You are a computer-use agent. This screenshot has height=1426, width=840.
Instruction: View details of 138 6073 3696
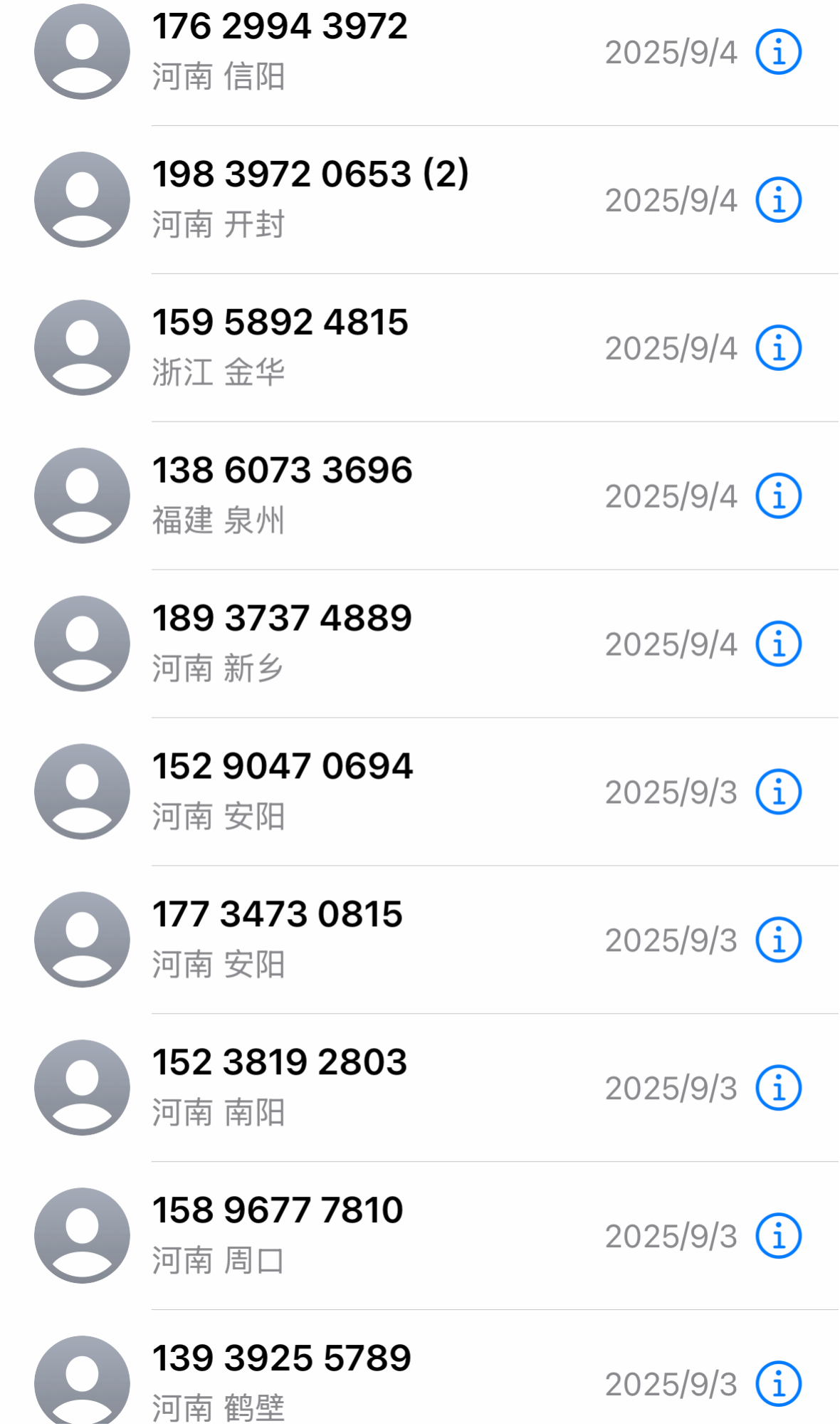[778, 496]
